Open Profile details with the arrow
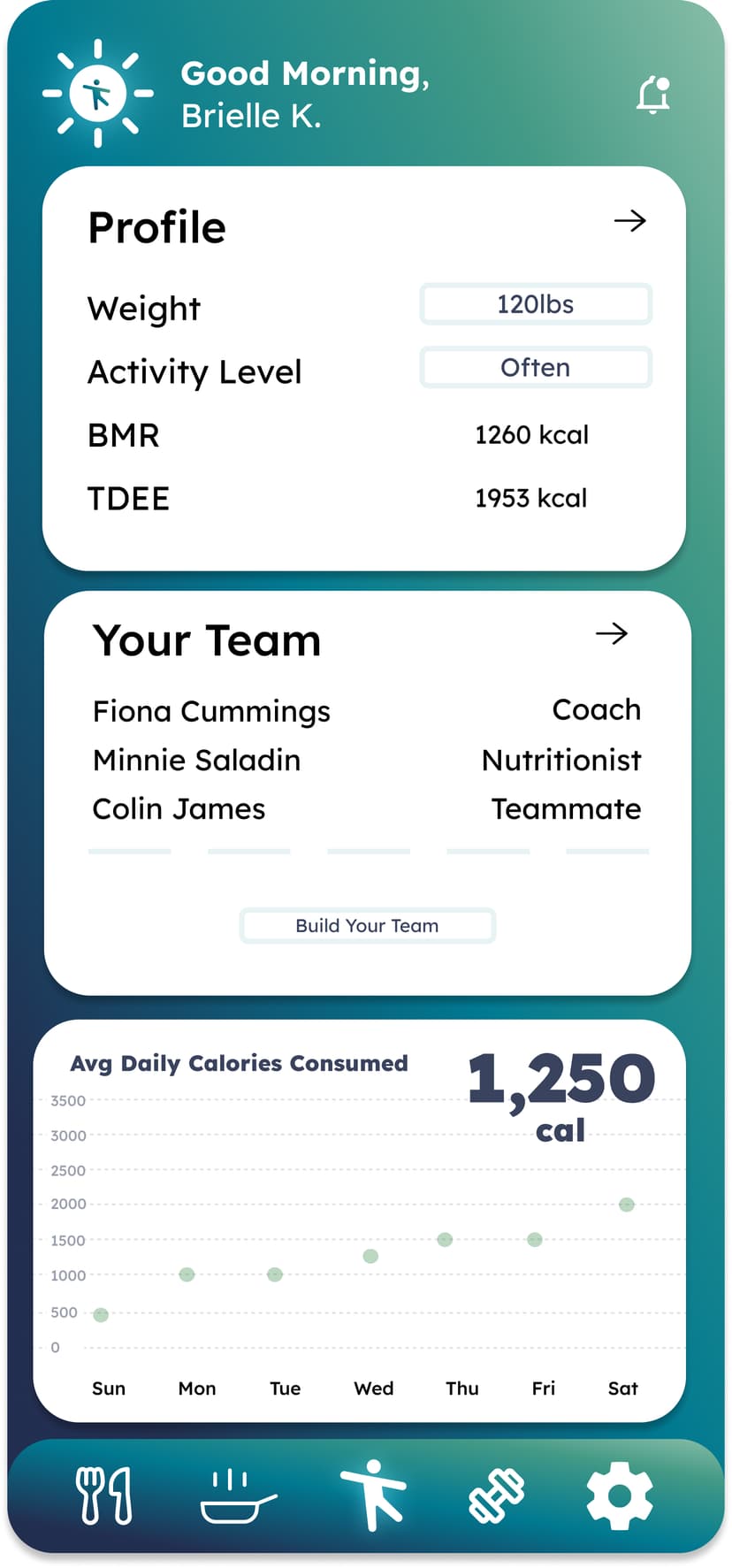Viewport: 732px width, 1568px height. (x=630, y=220)
